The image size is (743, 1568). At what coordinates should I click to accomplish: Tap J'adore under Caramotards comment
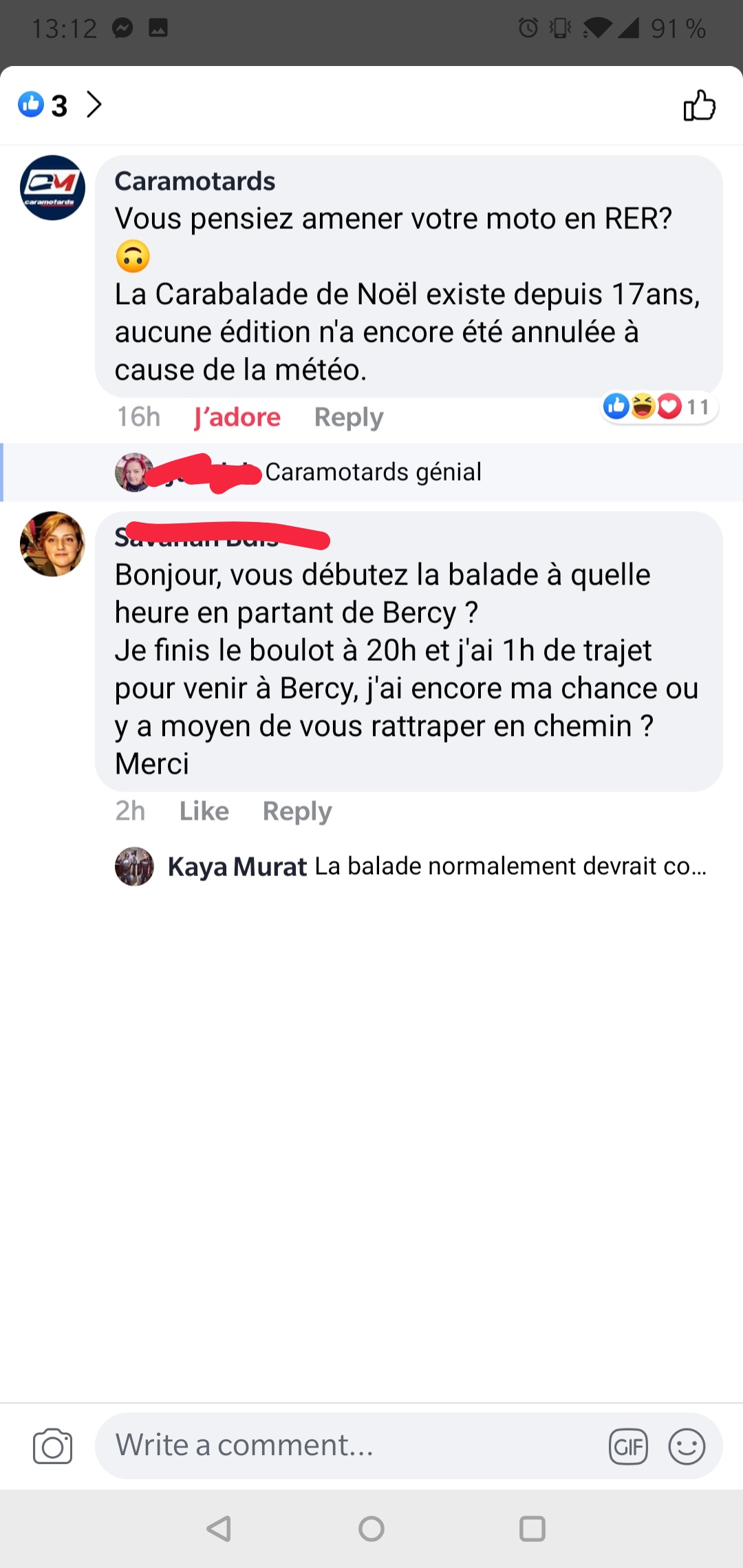(x=237, y=417)
